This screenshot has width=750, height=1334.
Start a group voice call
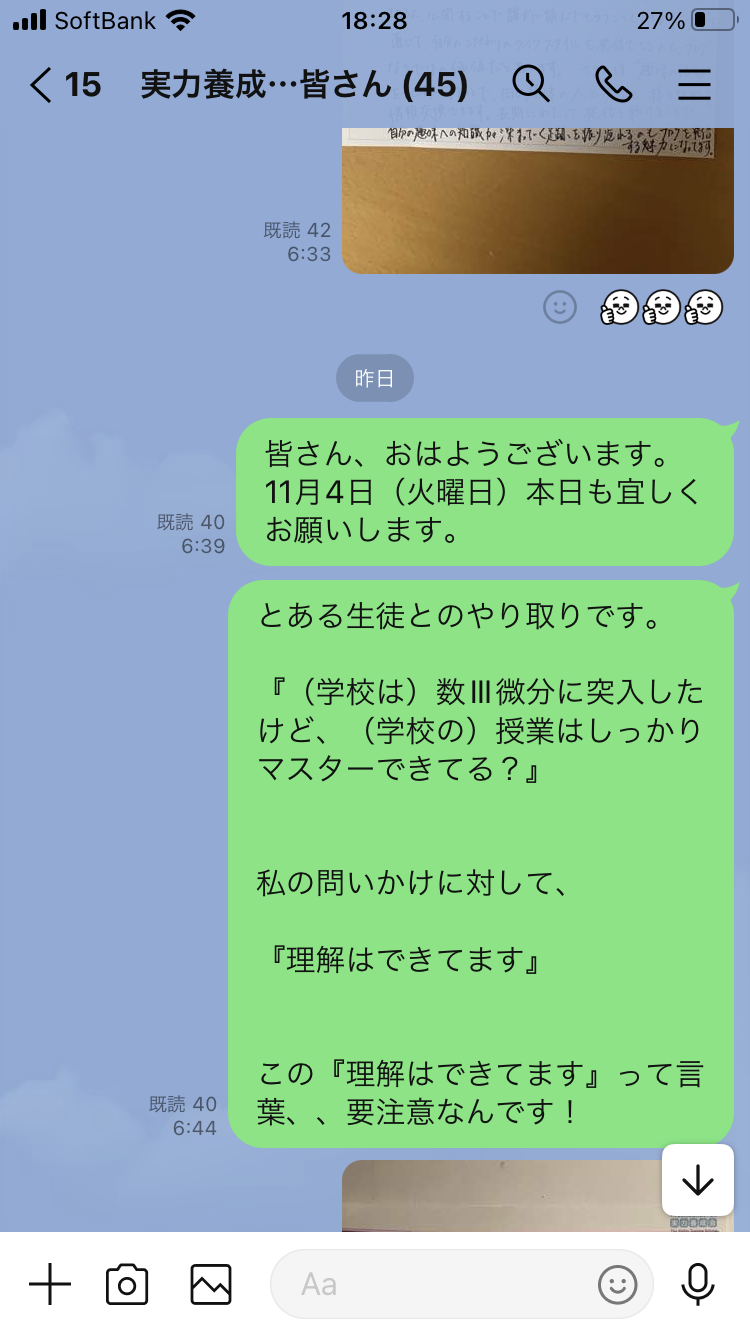[x=612, y=85]
